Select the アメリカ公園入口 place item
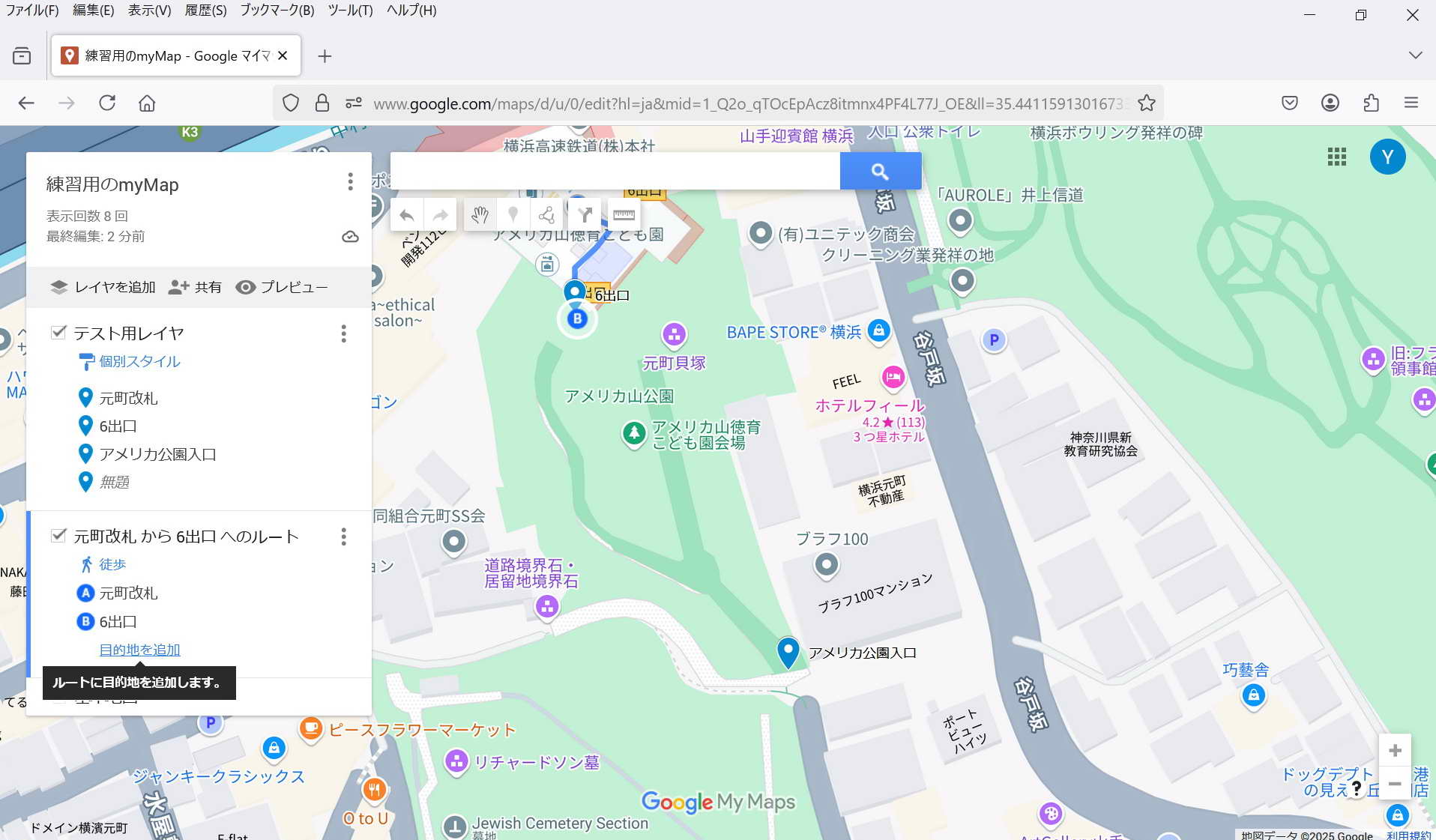Viewport: 1436px width, 840px height. click(x=157, y=454)
